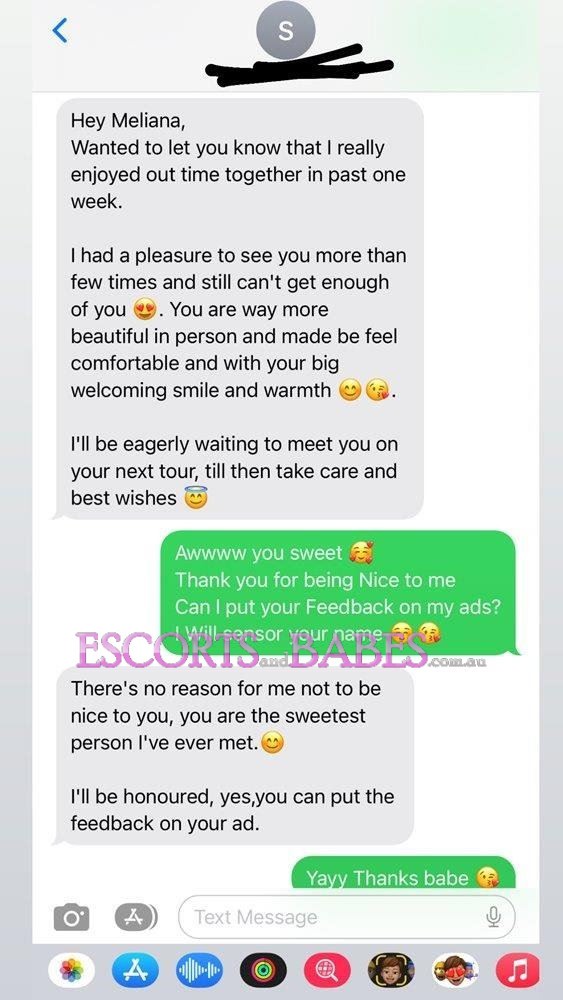Go back to the conversations list
This screenshot has height=1000, width=563.
coord(60,31)
